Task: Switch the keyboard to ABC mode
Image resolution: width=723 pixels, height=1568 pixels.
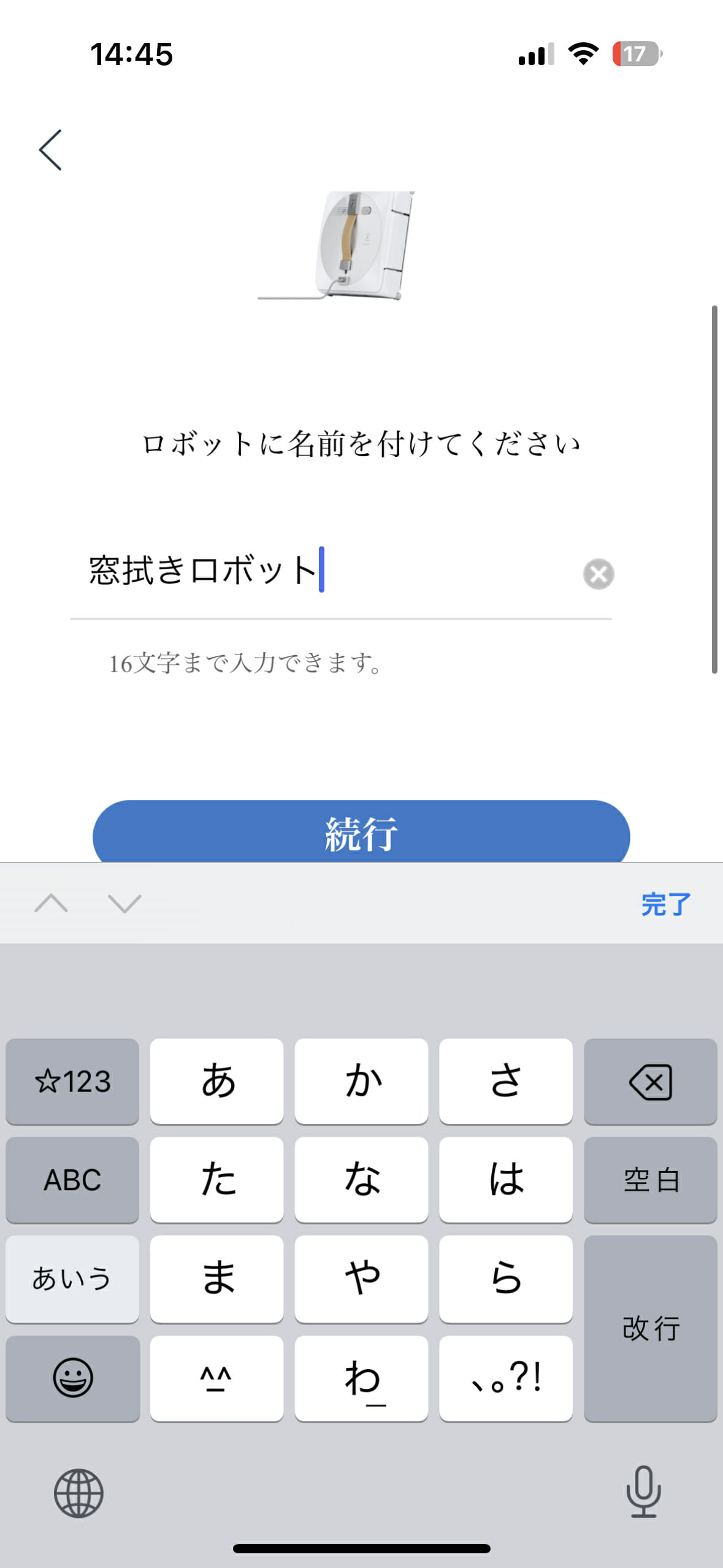Action: point(72,1180)
